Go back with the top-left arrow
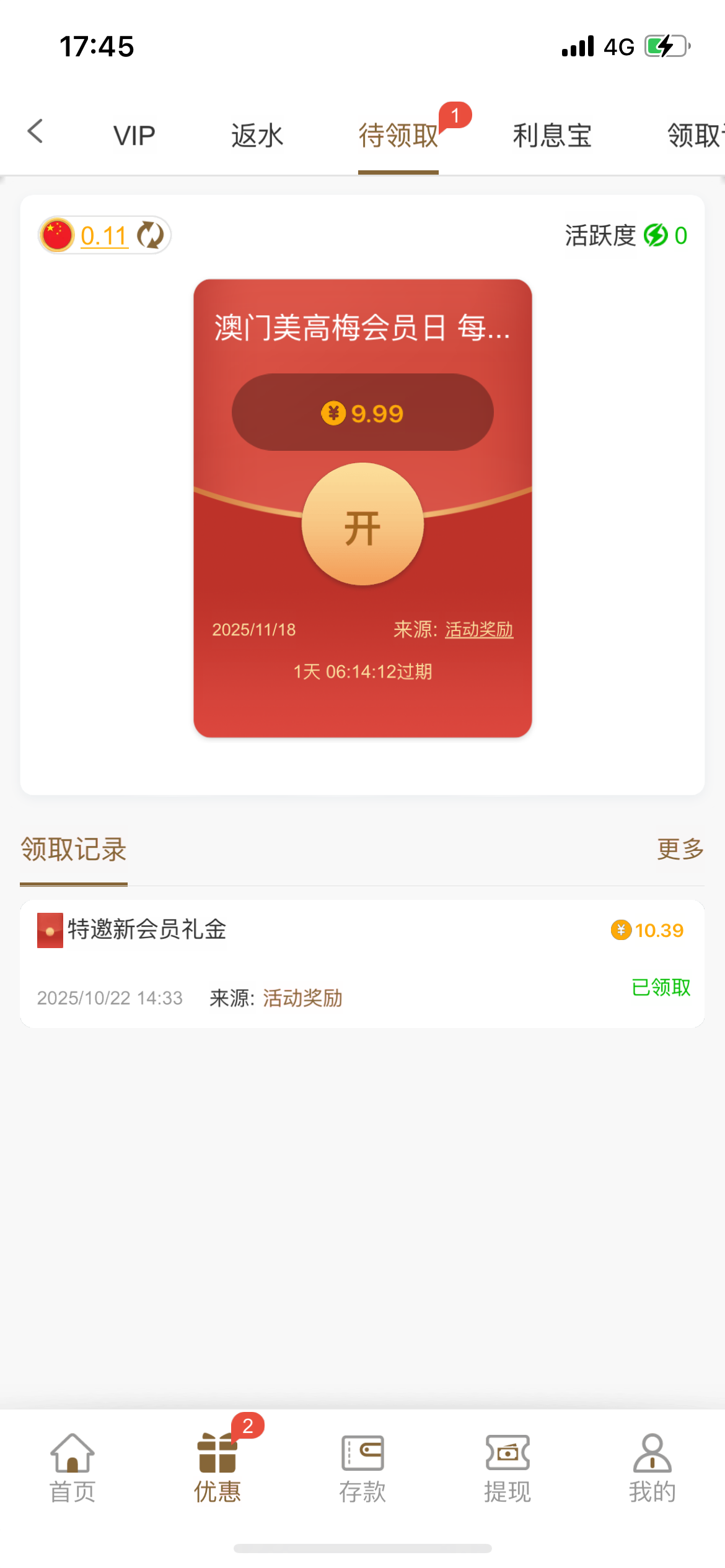The image size is (725, 1568). click(x=36, y=132)
